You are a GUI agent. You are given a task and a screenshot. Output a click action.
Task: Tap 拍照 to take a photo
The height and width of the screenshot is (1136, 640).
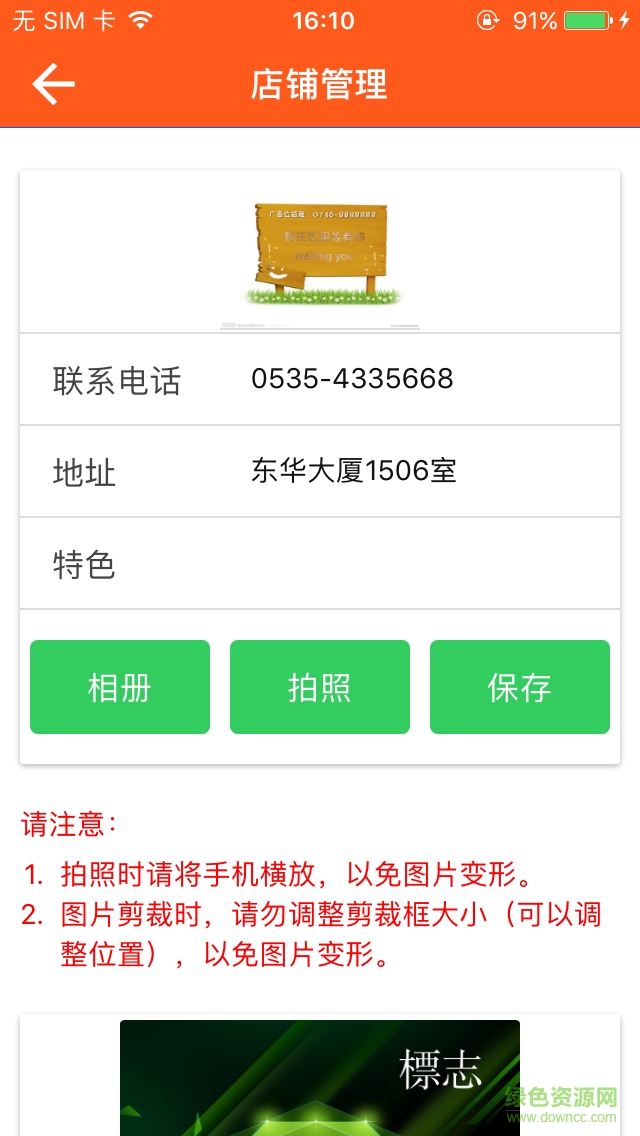(x=320, y=687)
